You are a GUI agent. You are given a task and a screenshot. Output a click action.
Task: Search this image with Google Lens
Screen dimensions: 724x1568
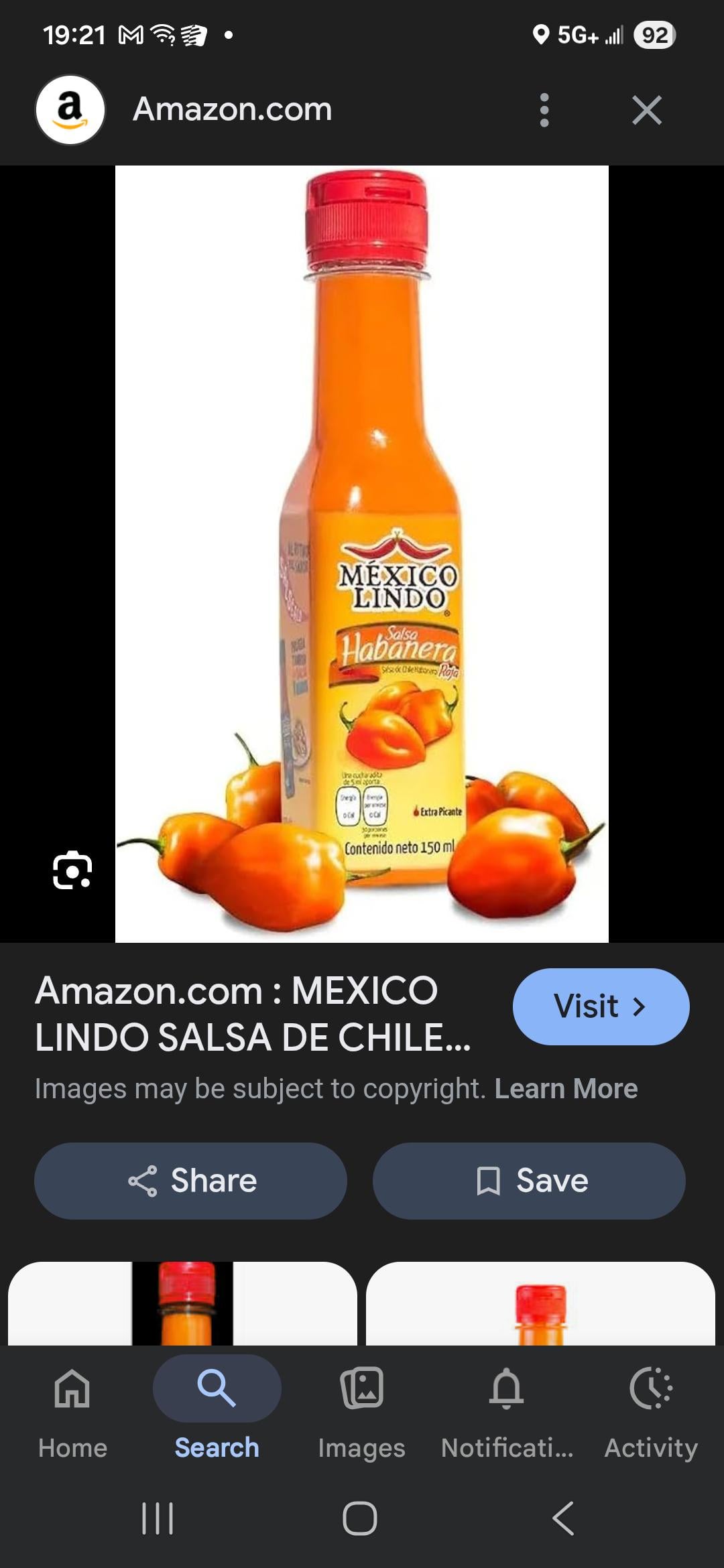(72, 870)
